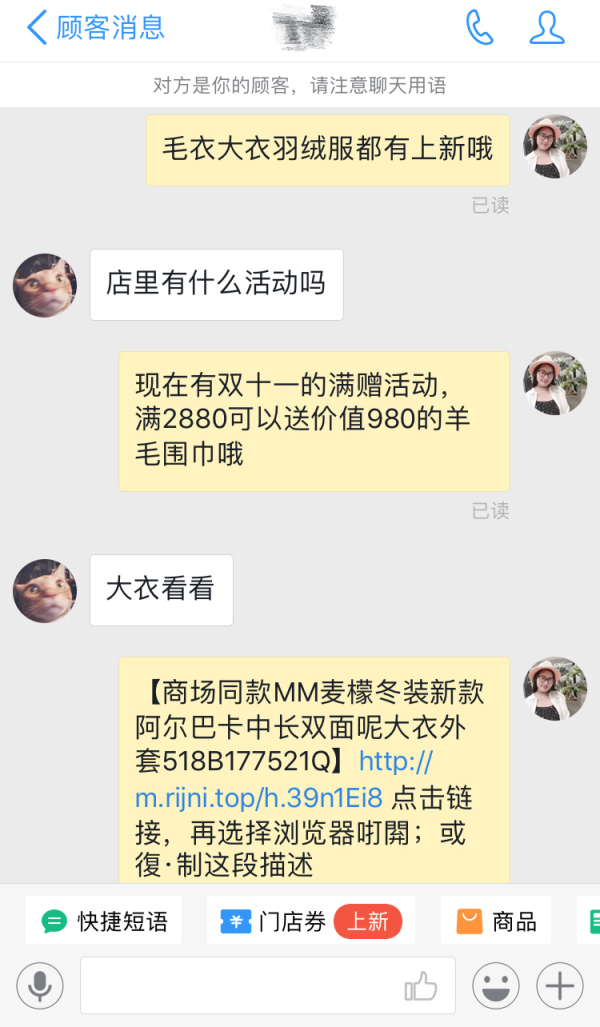Open 商品 product picker
Viewport: 600px width, 1027px height.
pos(496,921)
